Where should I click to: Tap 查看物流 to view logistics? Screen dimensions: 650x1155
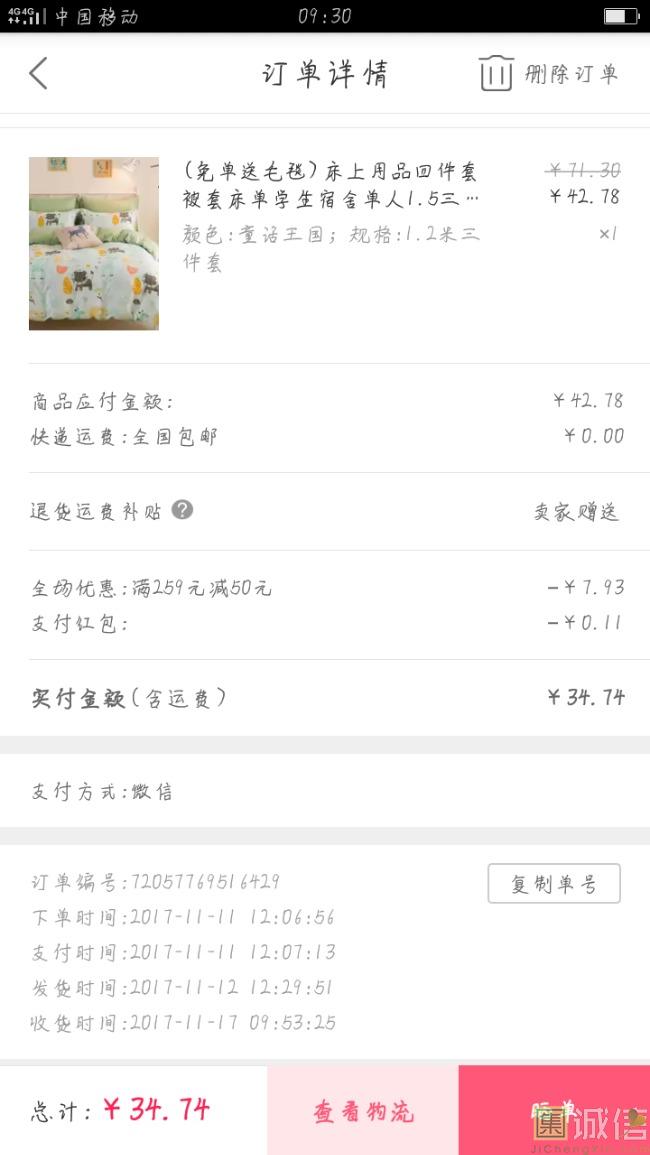point(363,1110)
